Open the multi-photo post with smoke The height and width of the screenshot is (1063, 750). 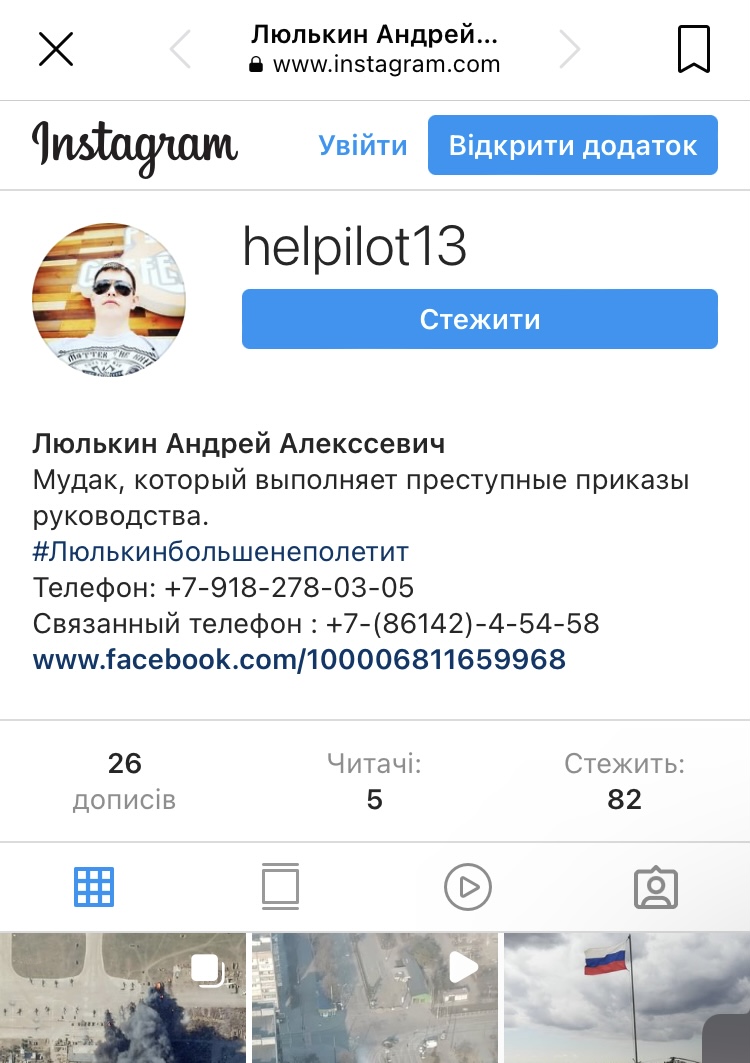pyautogui.click(x=122, y=998)
